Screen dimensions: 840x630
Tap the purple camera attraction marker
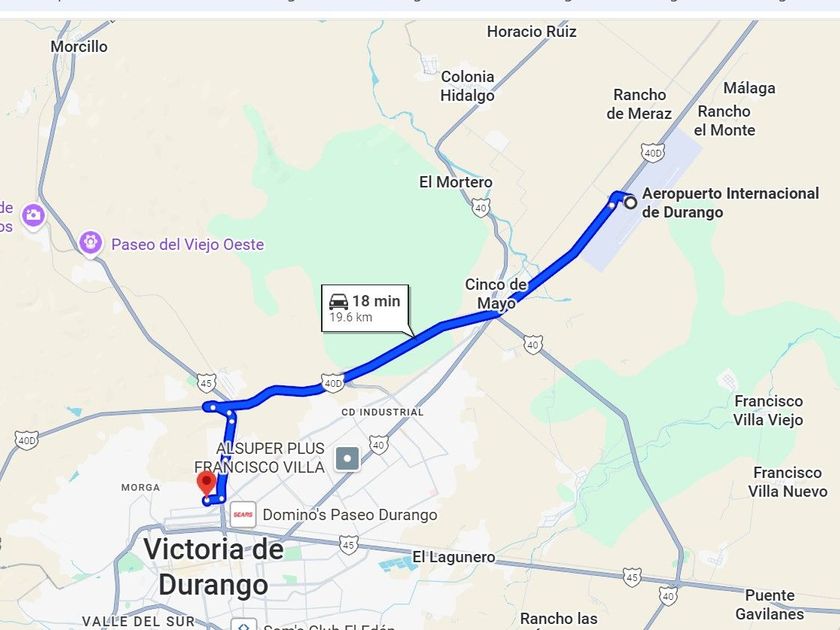click(x=33, y=215)
